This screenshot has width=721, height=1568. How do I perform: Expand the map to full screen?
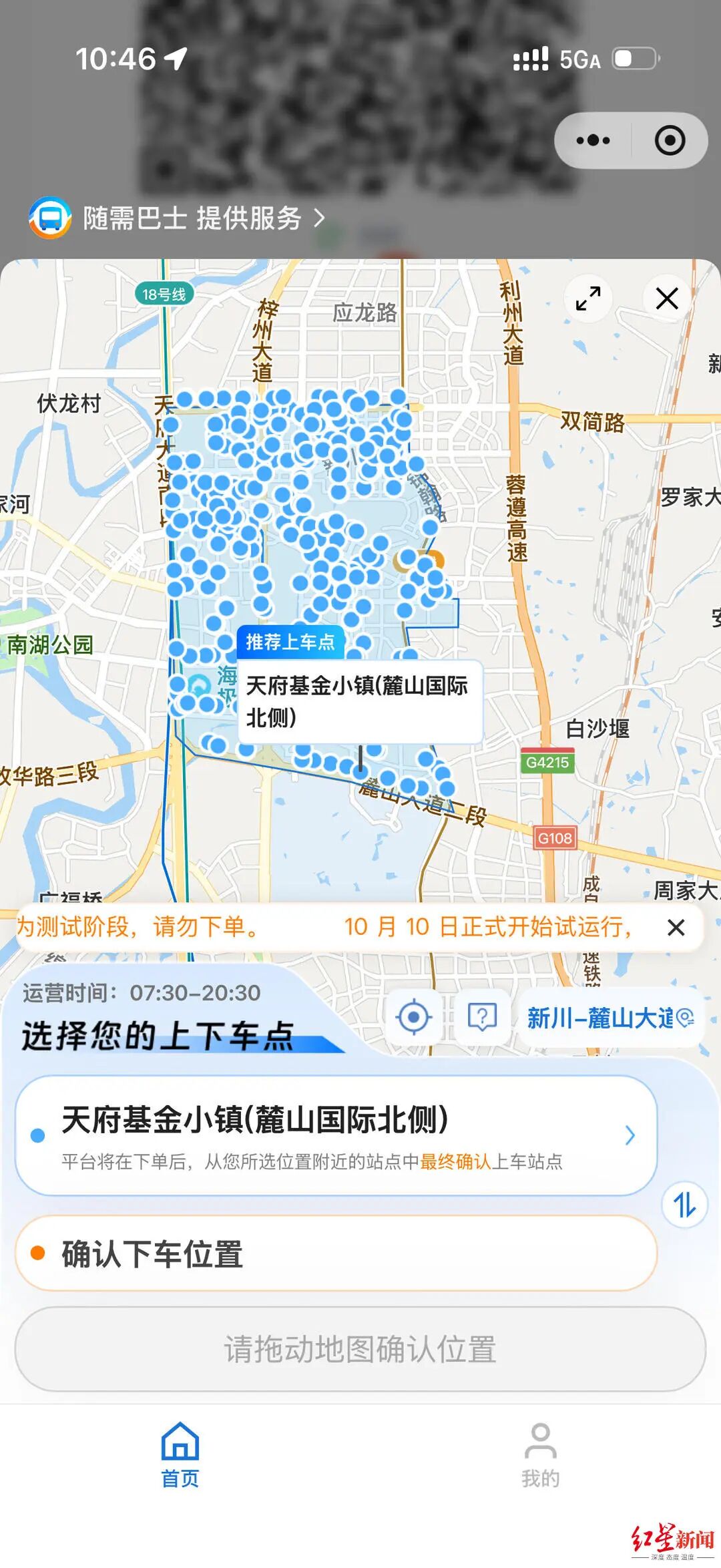tap(588, 299)
